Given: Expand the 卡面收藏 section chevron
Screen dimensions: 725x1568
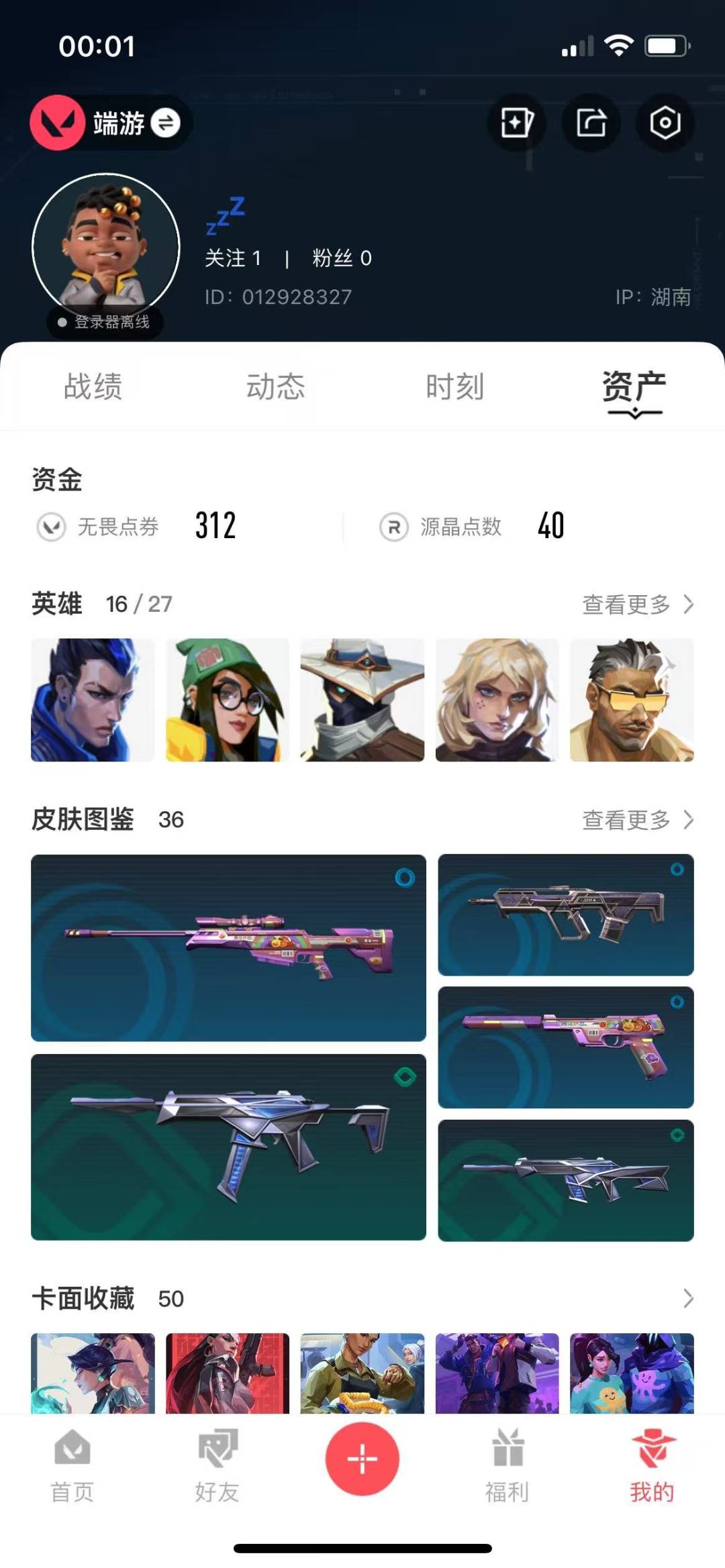Looking at the screenshot, I should point(688,1298).
